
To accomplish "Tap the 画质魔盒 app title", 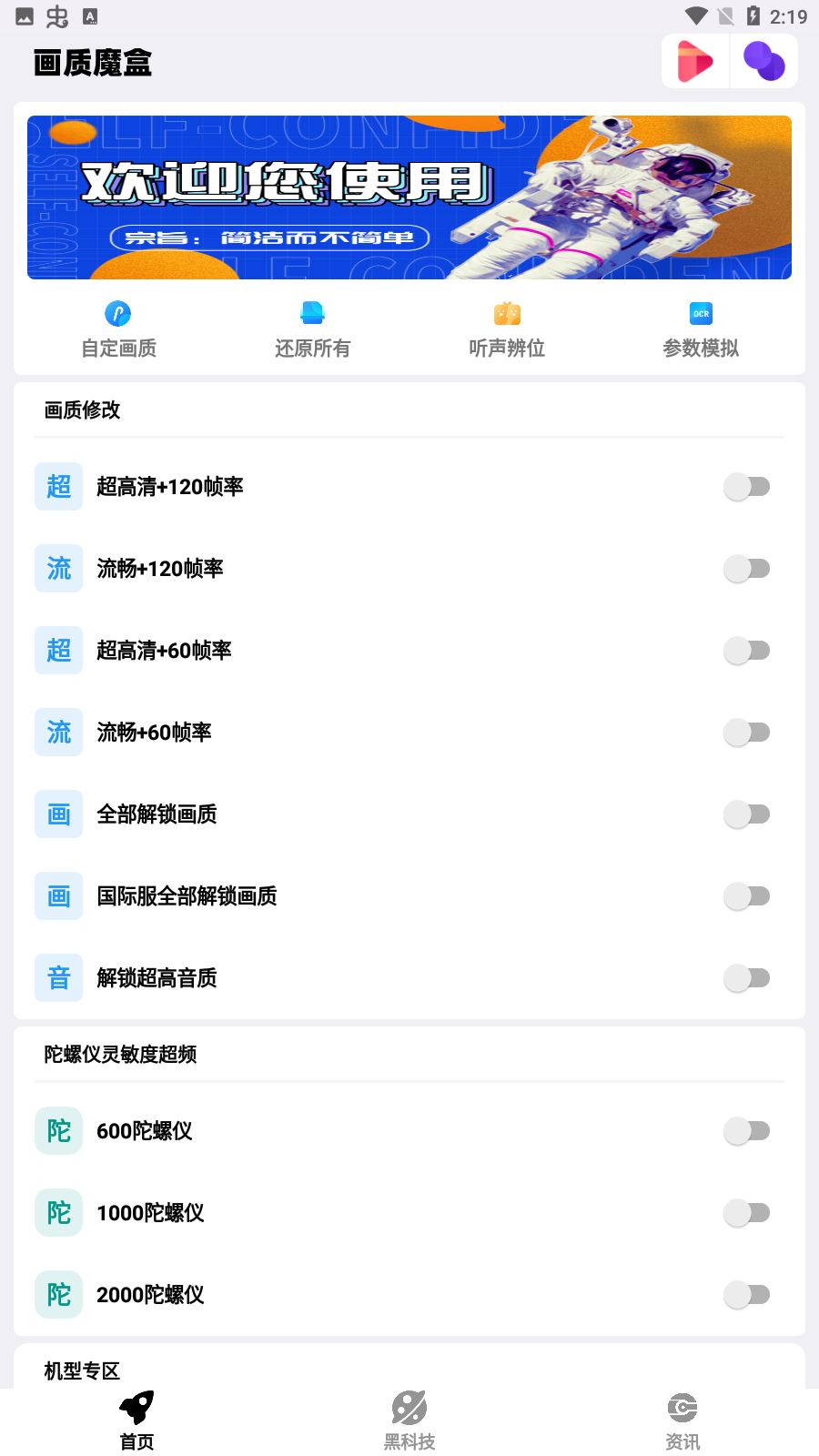I will 93,62.
